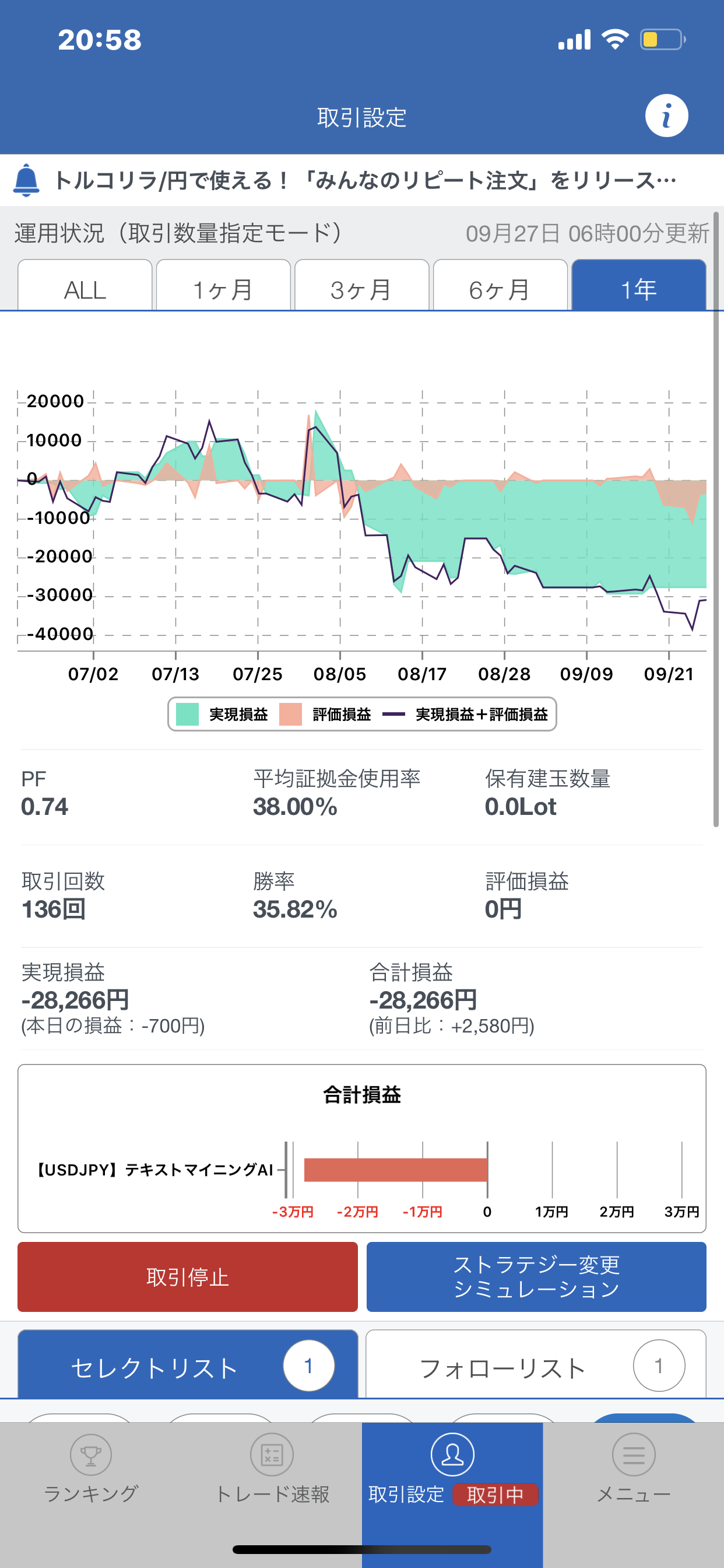Go to the ランキング tab
This screenshot has width=724, height=1568.
pos(91,1468)
